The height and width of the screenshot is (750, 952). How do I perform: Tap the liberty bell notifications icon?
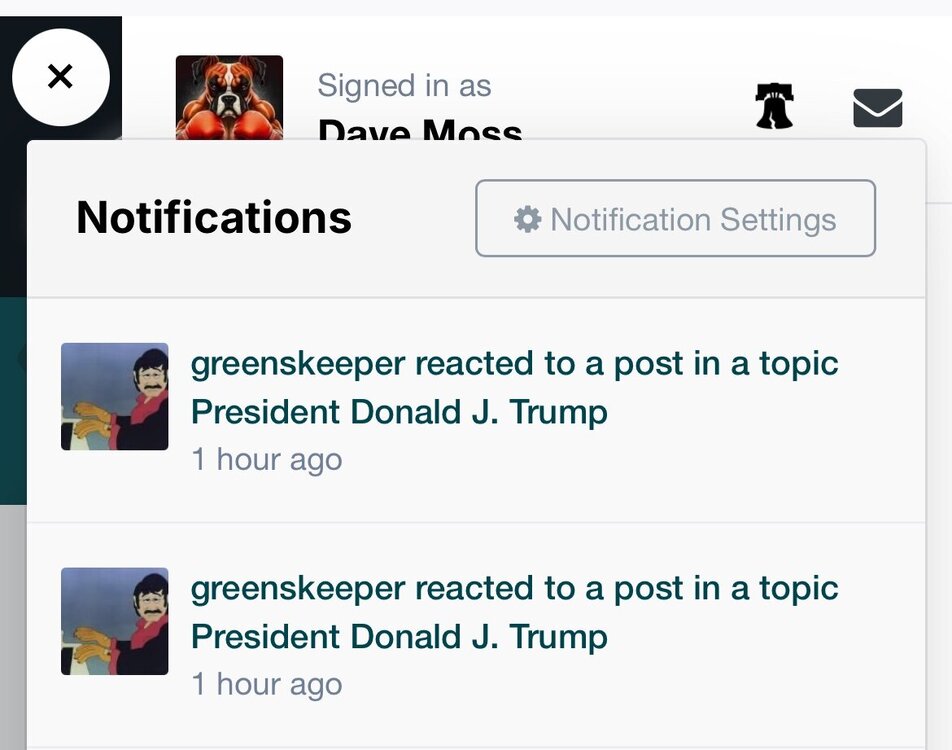point(774,106)
